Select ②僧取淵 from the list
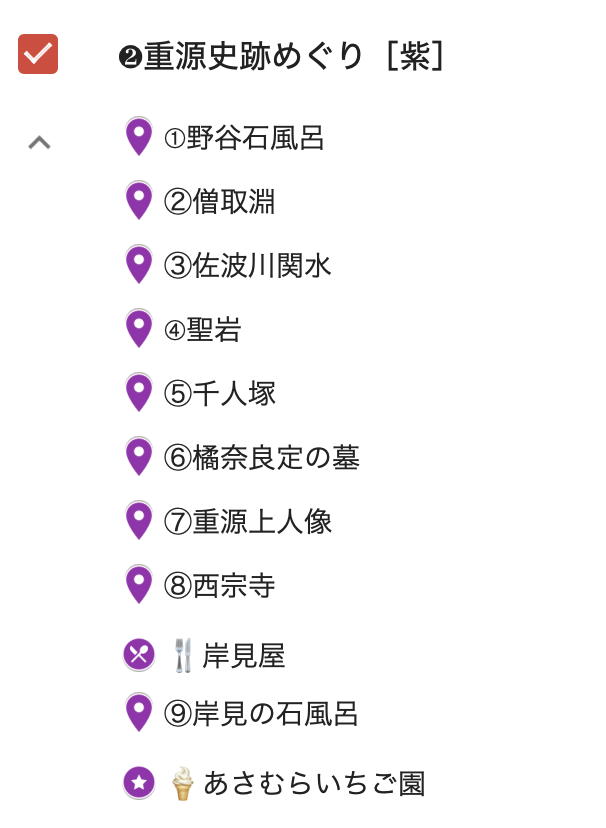The image size is (606, 828). [x=219, y=202]
